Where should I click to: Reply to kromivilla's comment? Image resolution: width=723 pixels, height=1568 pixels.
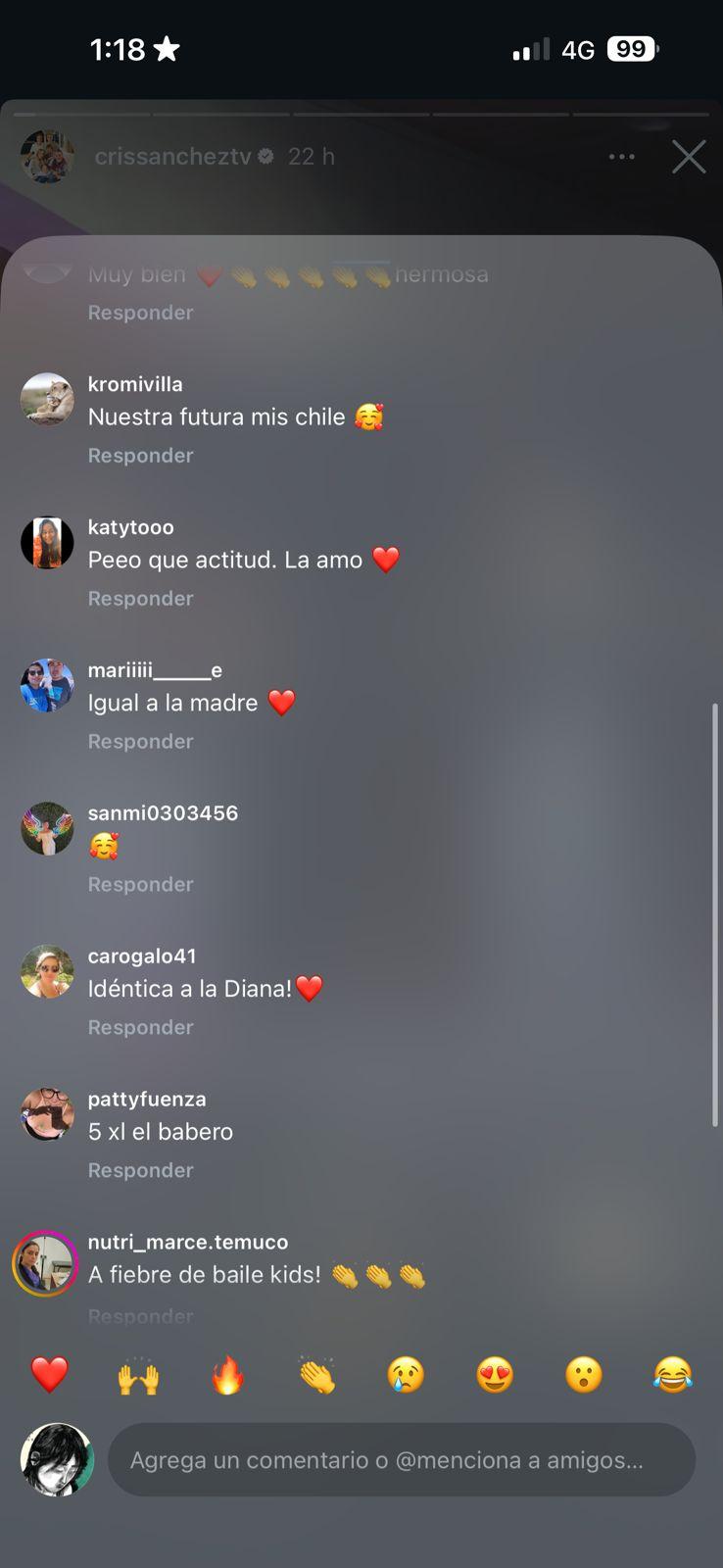140,455
